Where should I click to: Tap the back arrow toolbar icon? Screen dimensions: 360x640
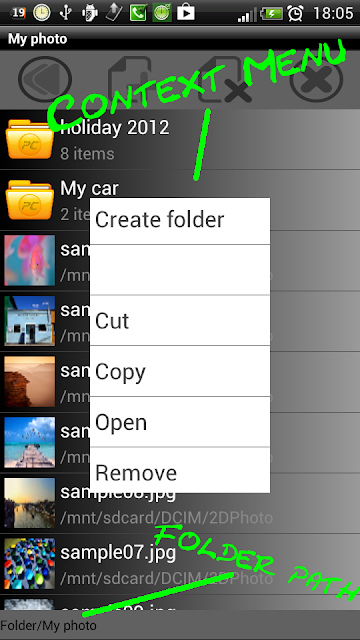[45, 79]
